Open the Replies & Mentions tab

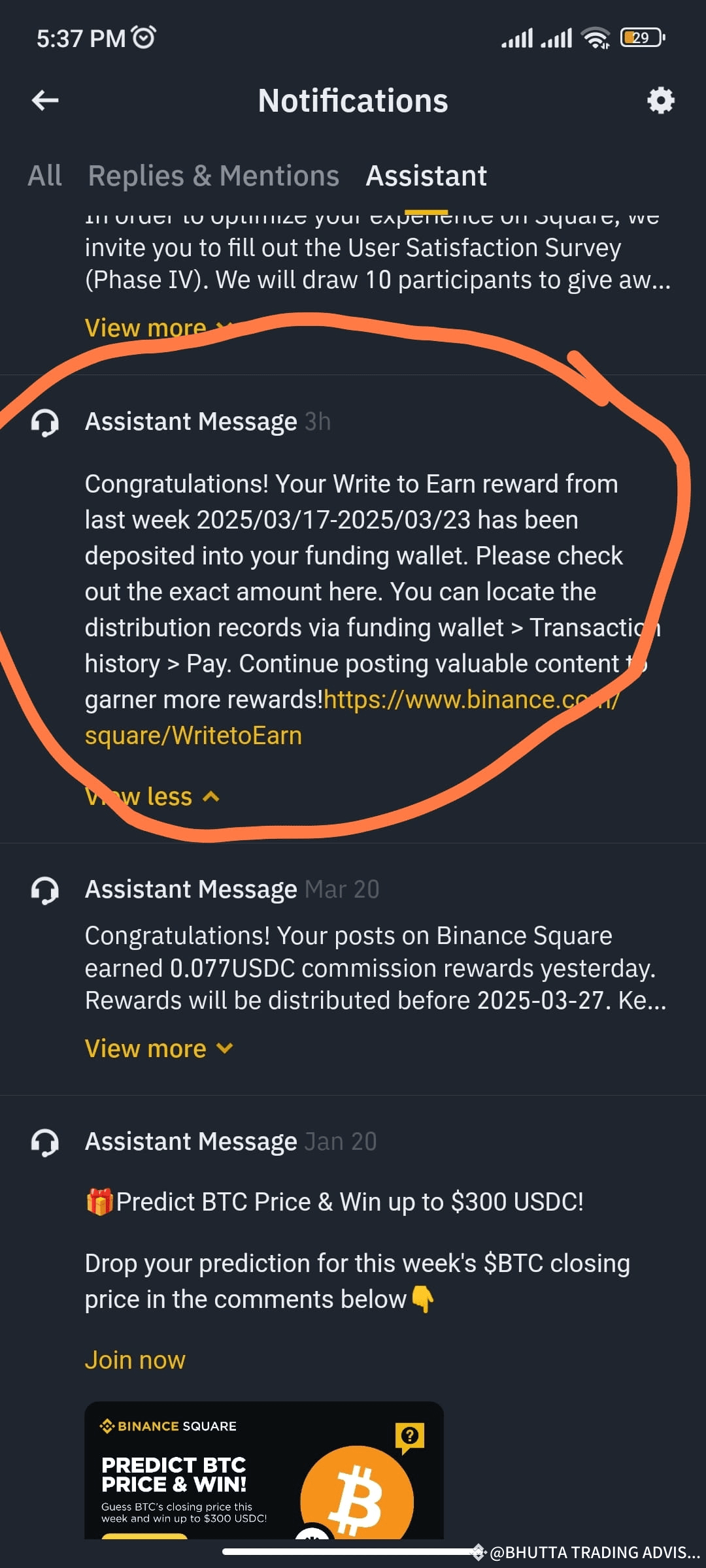[214, 175]
